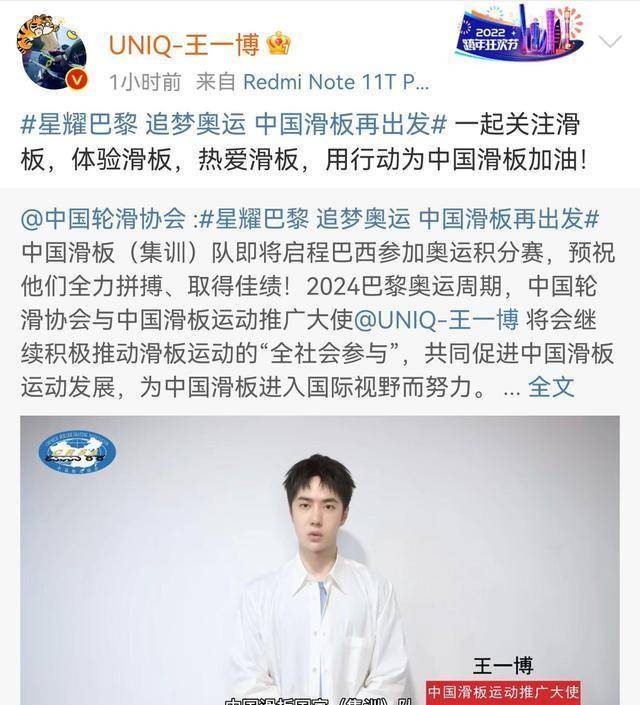The image size is (640, 705).
Task: Expand the full text via 全文
Action: click(x=551, y=387)
